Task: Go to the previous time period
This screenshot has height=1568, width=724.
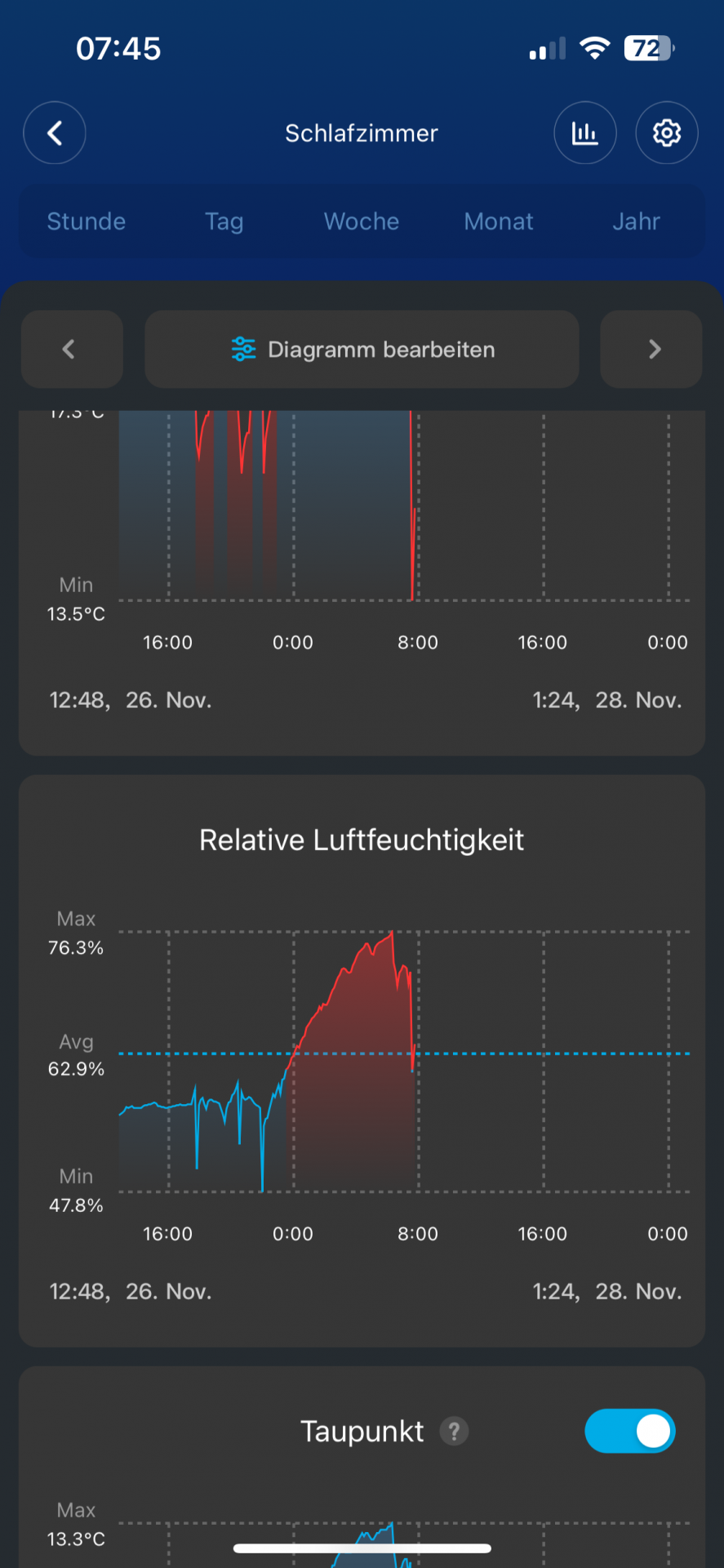Action: pyautogui.click(x=72, y=350)
